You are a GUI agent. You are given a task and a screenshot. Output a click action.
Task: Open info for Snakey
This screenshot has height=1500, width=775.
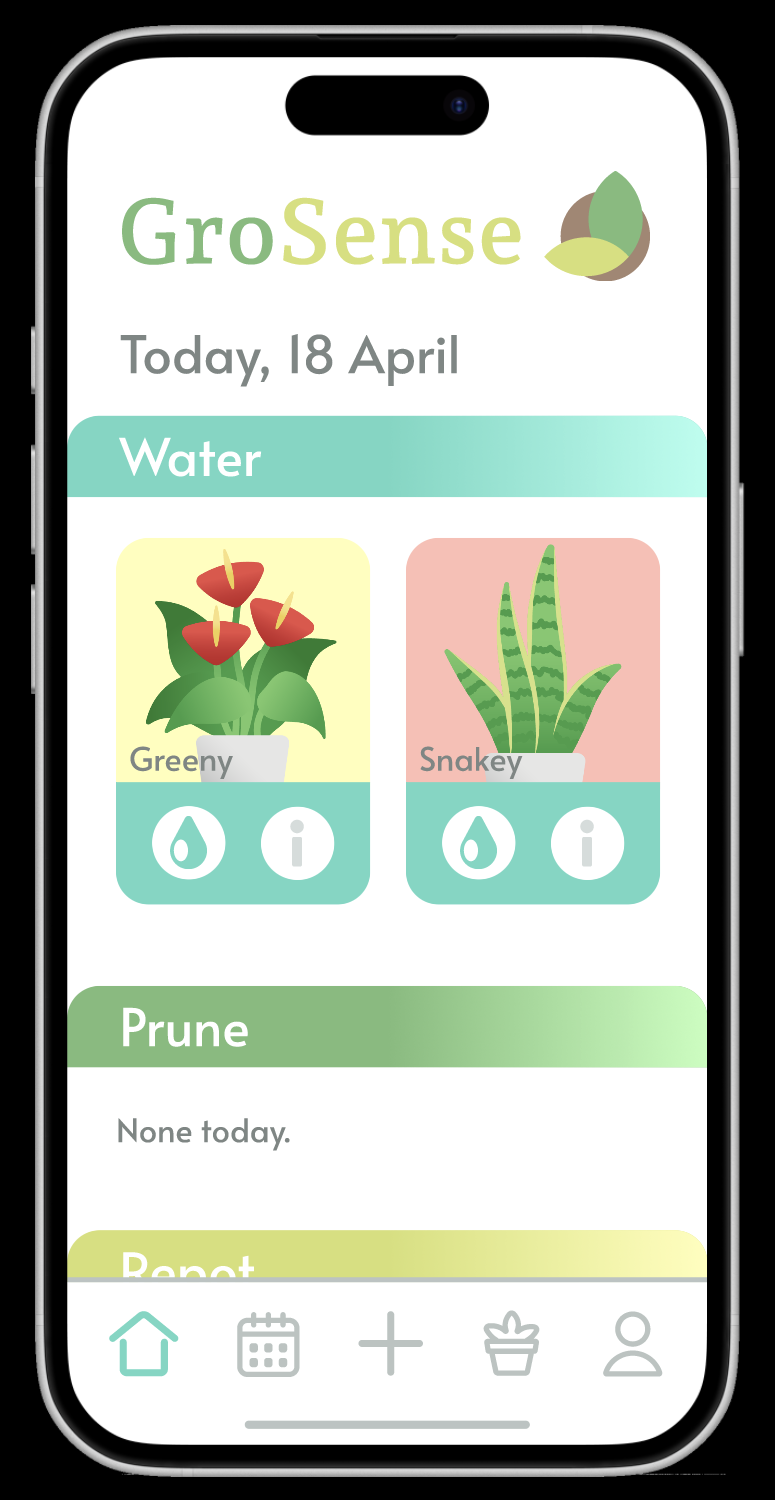[587, 844]
